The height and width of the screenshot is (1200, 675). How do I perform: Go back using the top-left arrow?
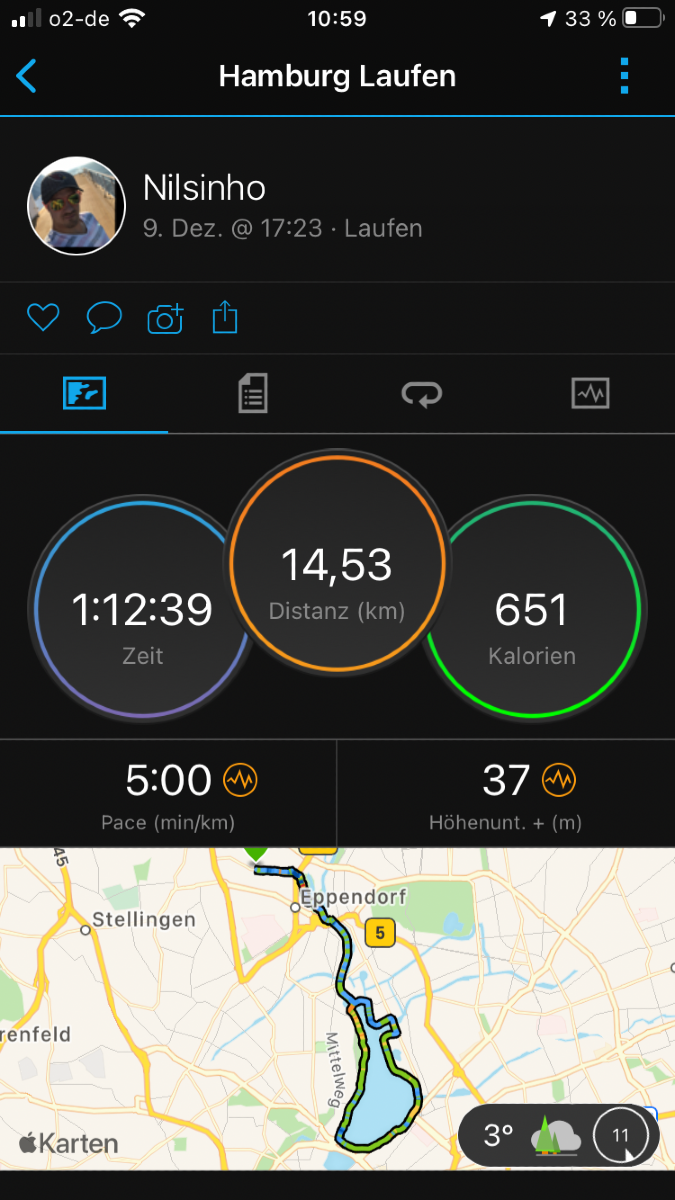click(x=27, y=76)
